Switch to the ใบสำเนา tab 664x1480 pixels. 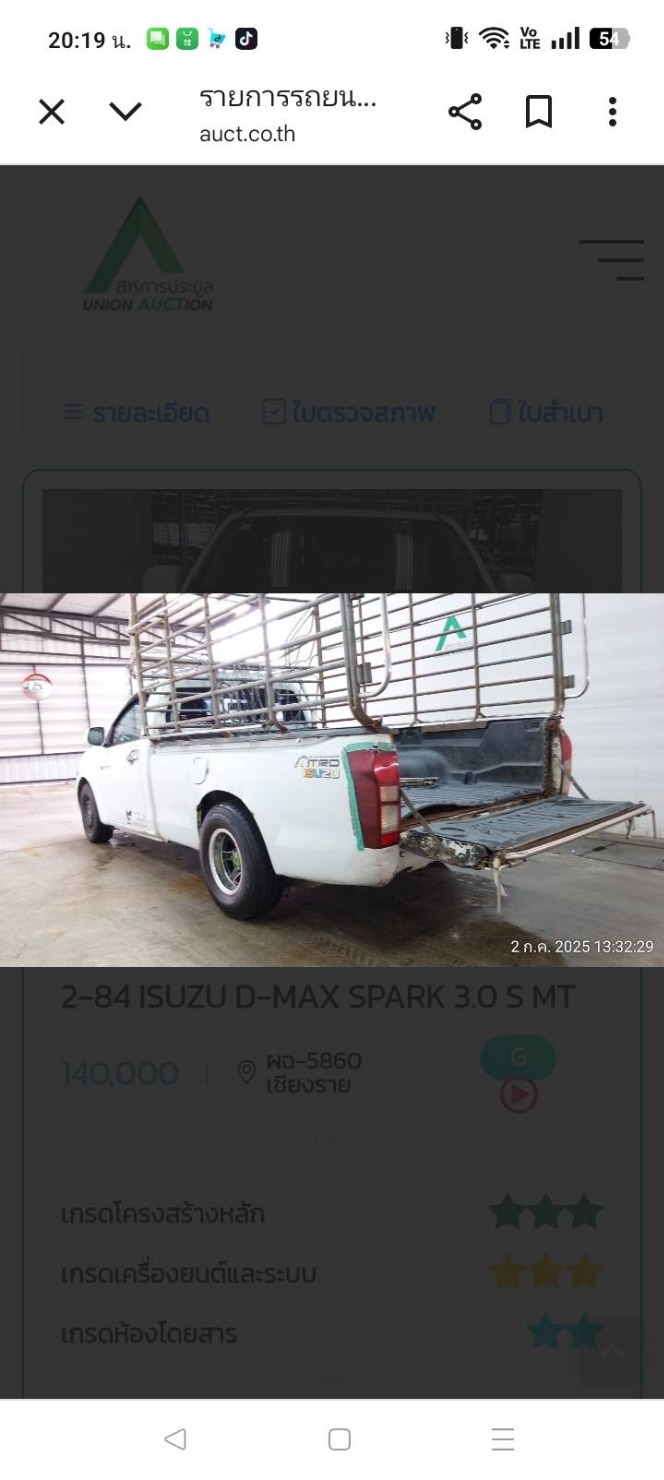point(546,413)
